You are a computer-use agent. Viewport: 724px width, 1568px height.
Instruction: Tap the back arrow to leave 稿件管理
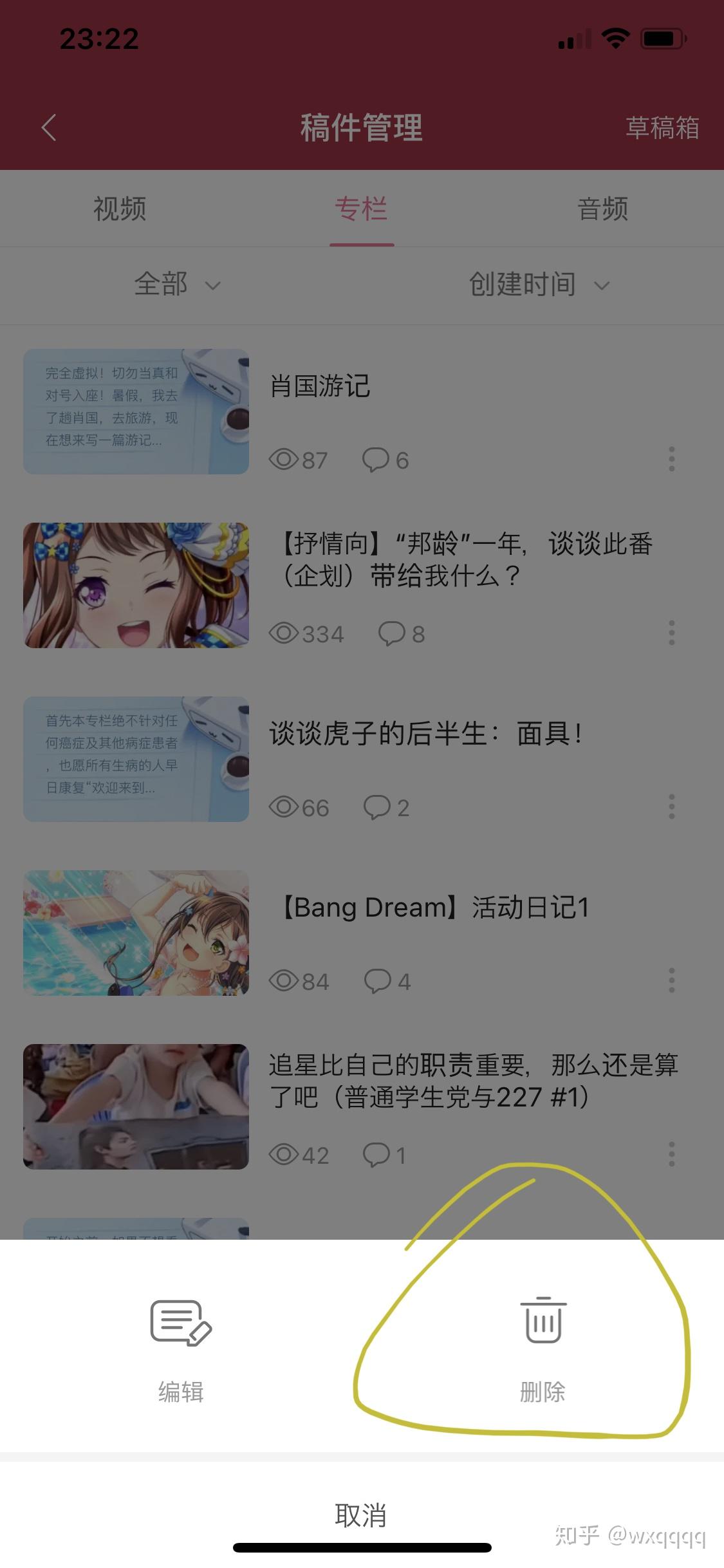click(48, 127)
